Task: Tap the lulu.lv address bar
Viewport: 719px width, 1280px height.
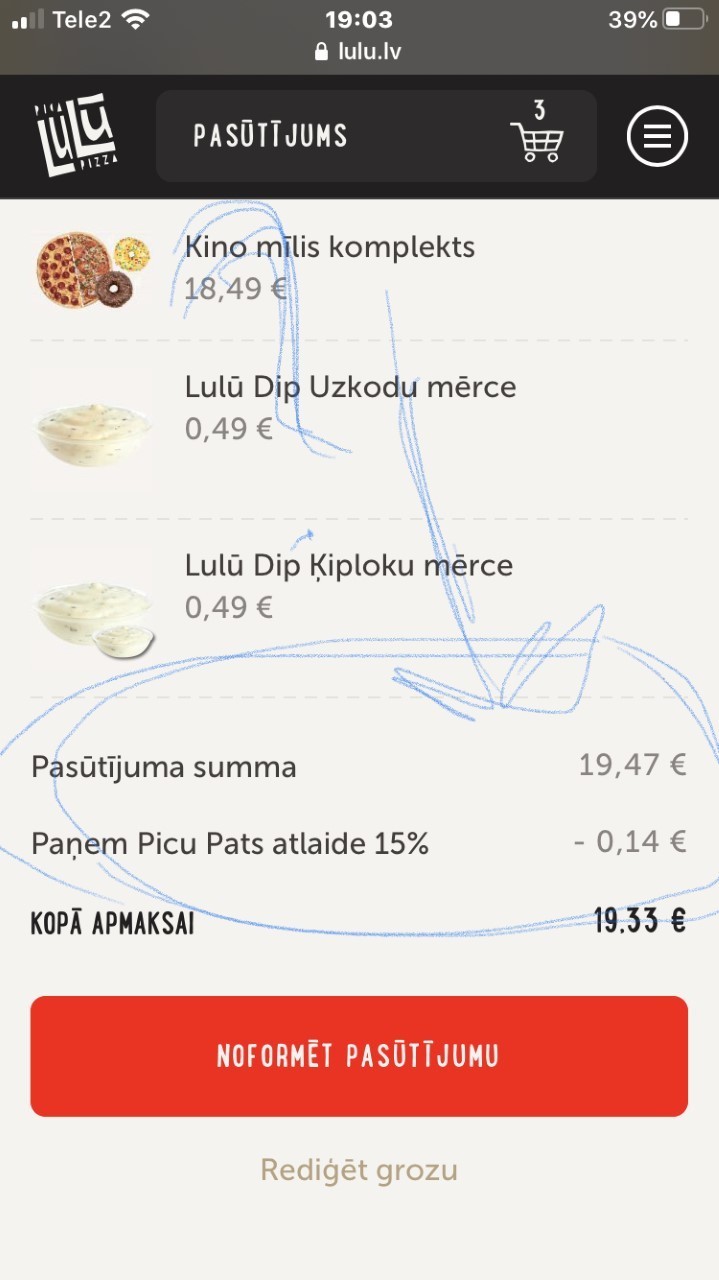Action: click(359, 52)
